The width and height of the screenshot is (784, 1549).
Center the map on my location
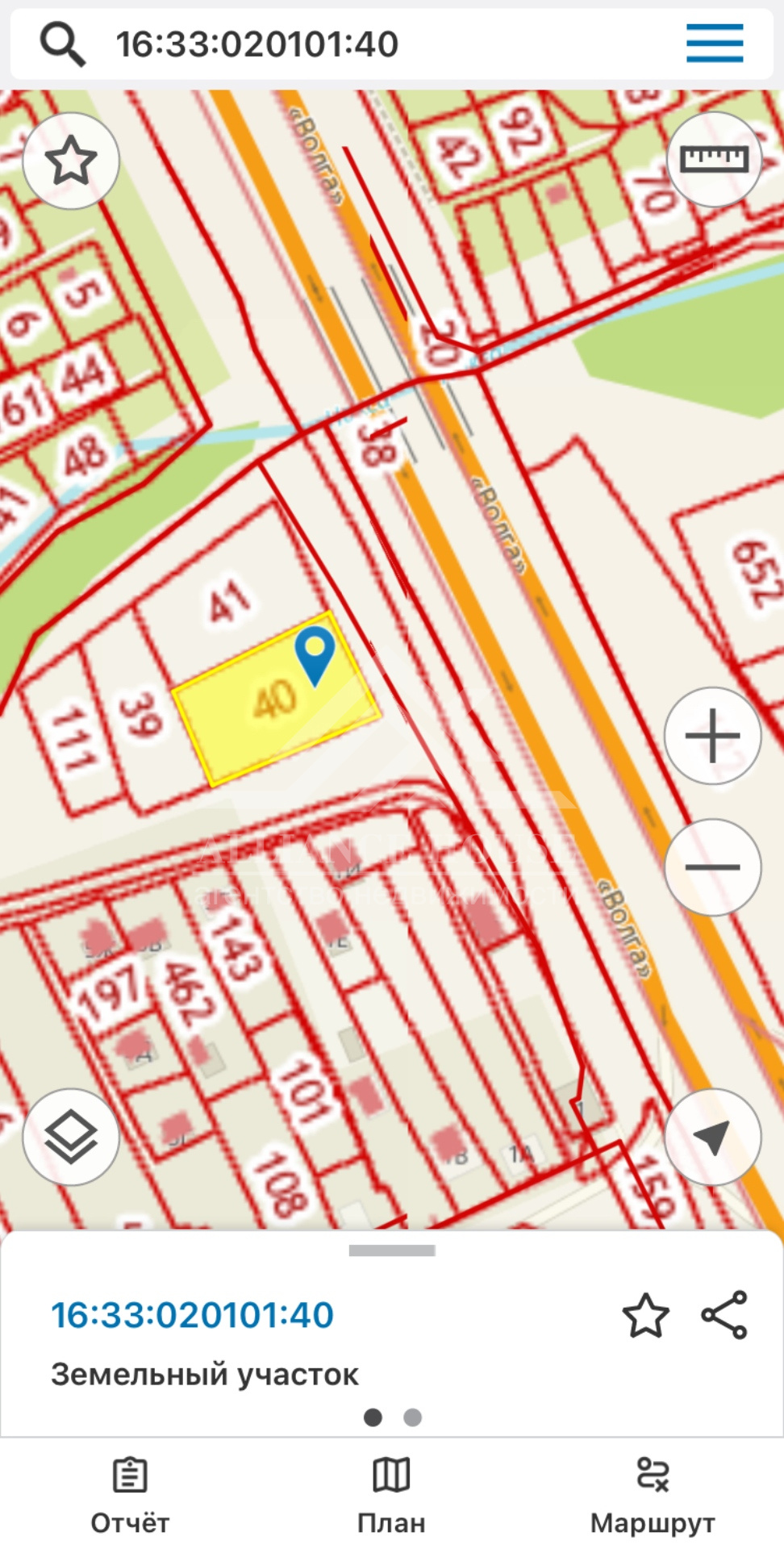(713, 1137)
